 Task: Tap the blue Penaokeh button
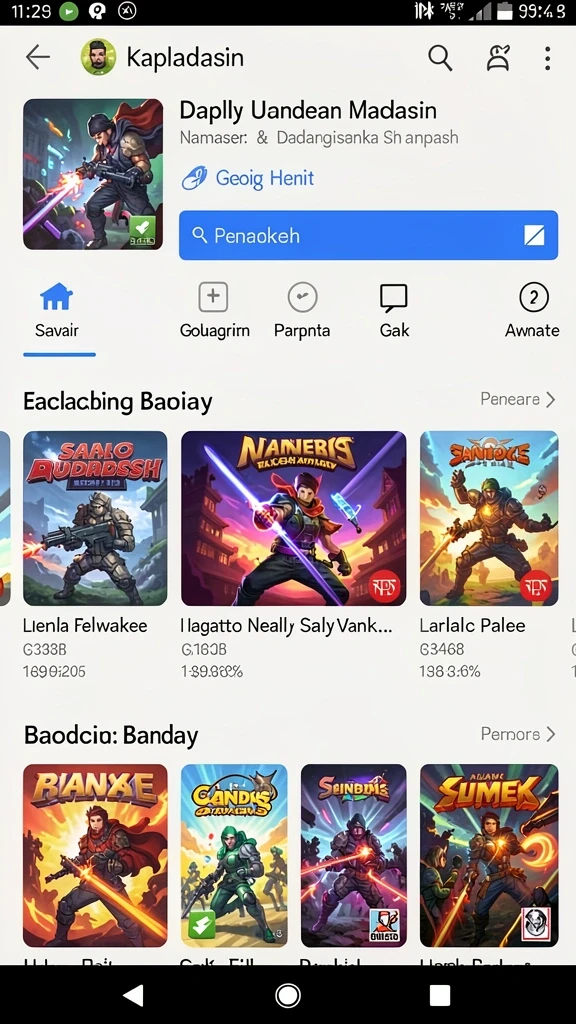point(368,235)
